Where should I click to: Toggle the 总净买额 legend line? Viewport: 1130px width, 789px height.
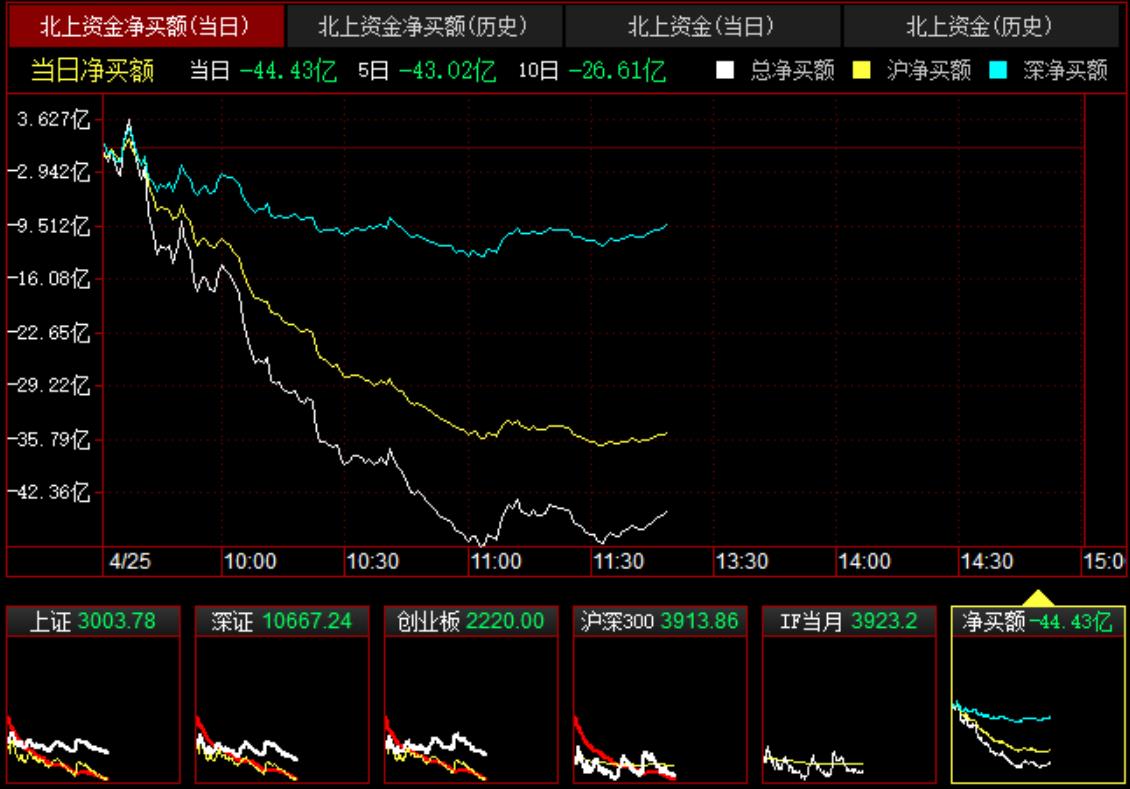click(777, 71)
